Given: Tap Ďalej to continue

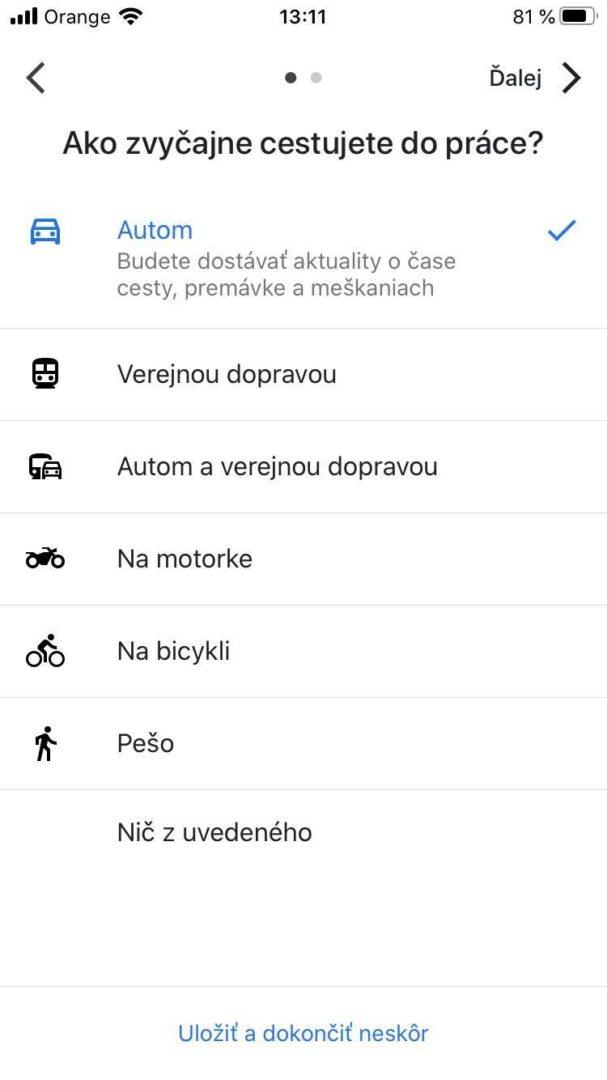Looking at the screenshot, I should pyautogui.click(x=534, y=78).
